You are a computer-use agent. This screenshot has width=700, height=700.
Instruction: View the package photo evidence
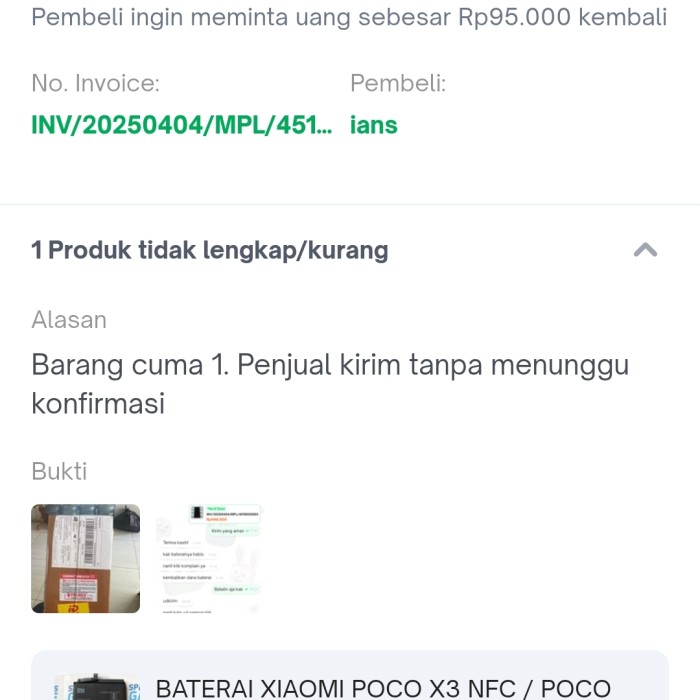(86, 558)
